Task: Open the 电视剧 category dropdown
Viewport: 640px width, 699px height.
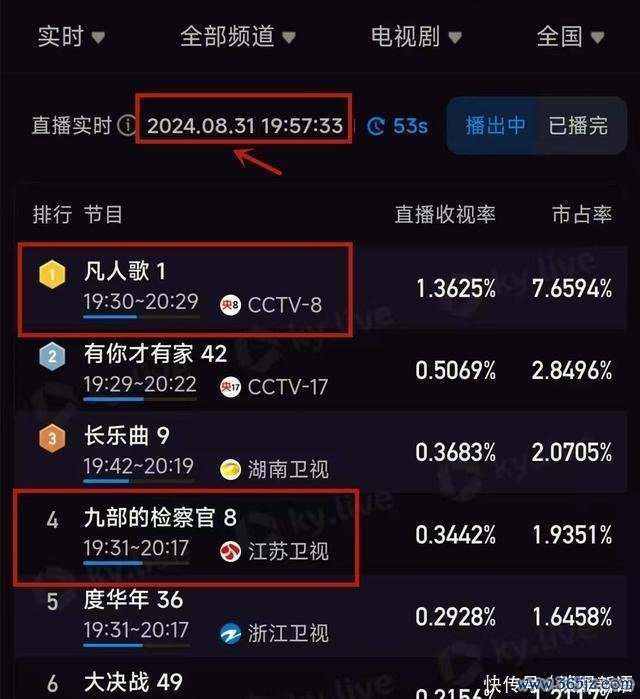Action: tap(415, 37)
